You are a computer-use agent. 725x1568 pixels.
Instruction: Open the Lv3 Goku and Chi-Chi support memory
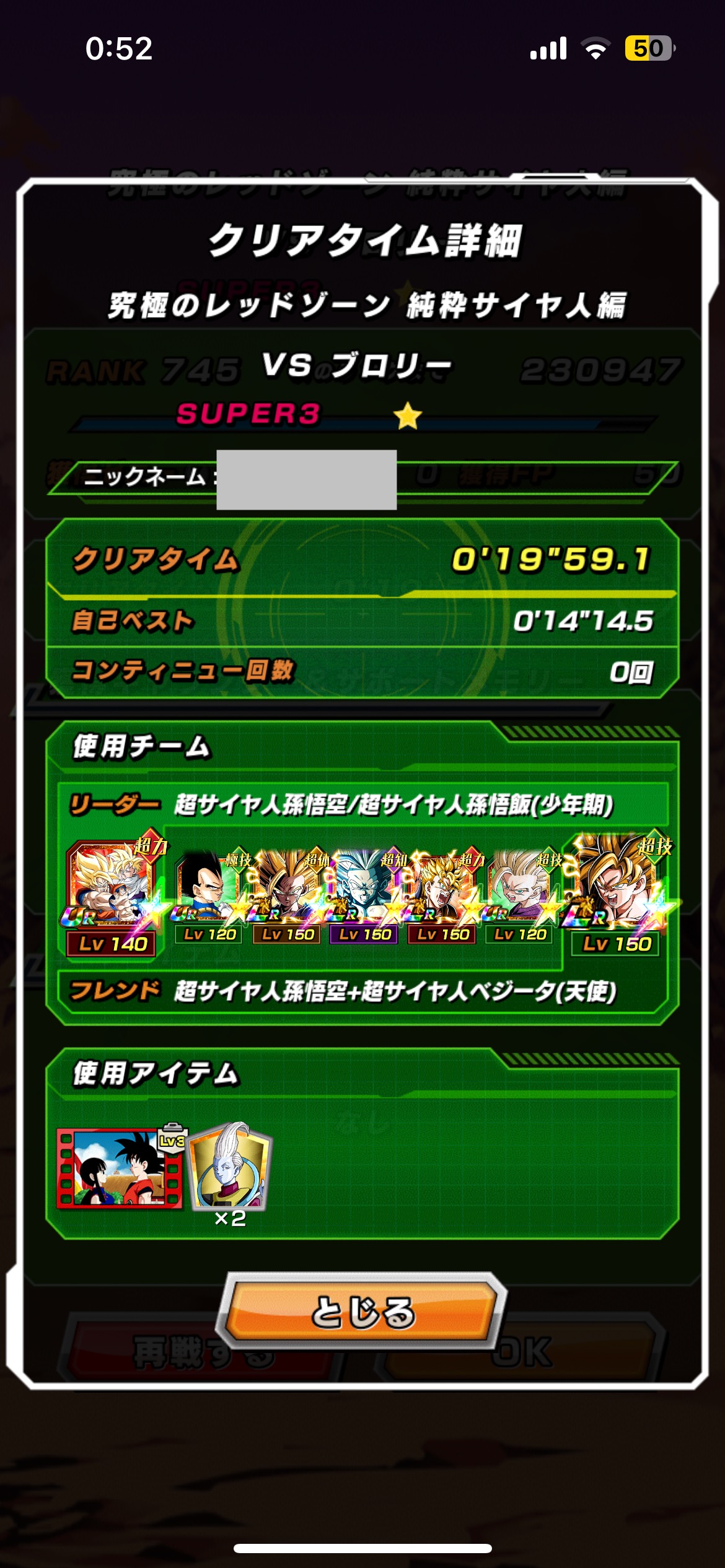[120, 1169]
